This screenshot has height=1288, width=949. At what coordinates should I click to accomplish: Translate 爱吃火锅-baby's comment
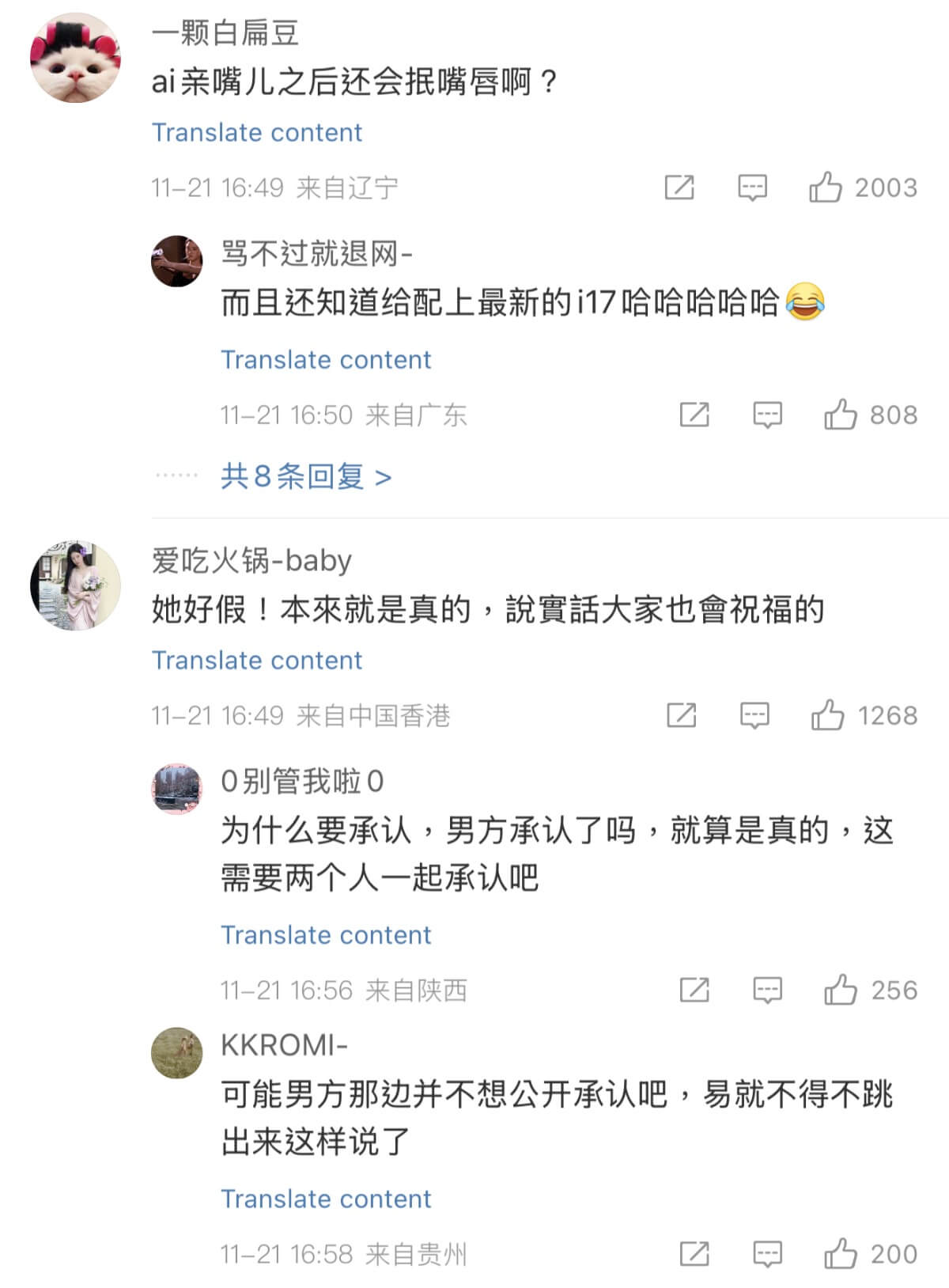[256, 661]
